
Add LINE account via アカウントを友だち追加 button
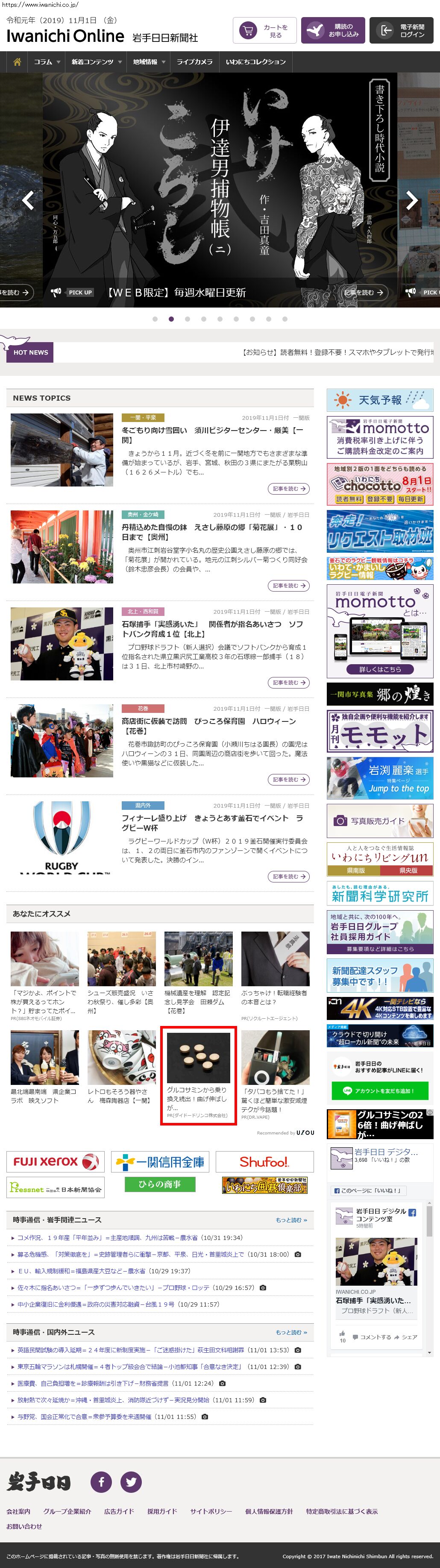(380, 1091)
